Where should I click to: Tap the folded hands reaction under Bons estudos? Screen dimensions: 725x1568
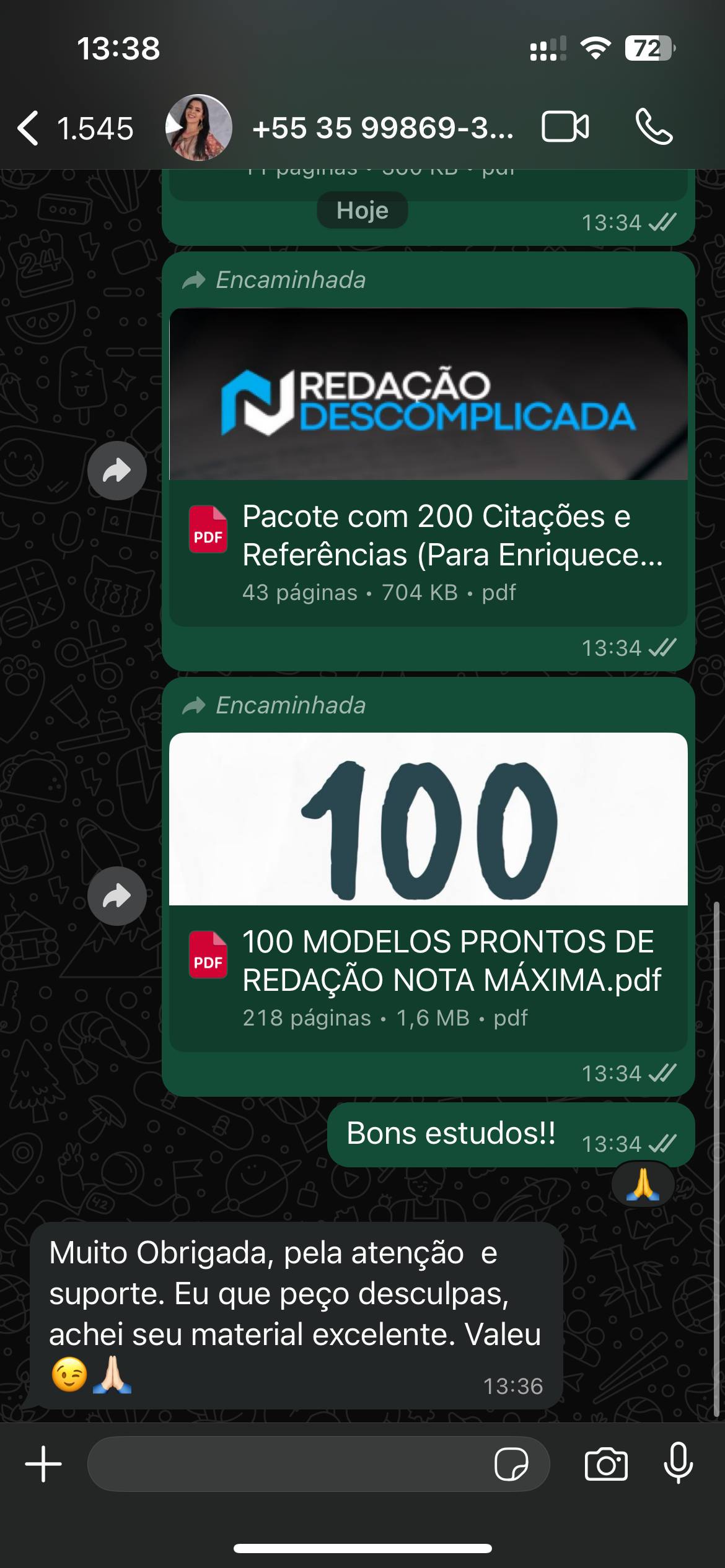[644, 1184]
